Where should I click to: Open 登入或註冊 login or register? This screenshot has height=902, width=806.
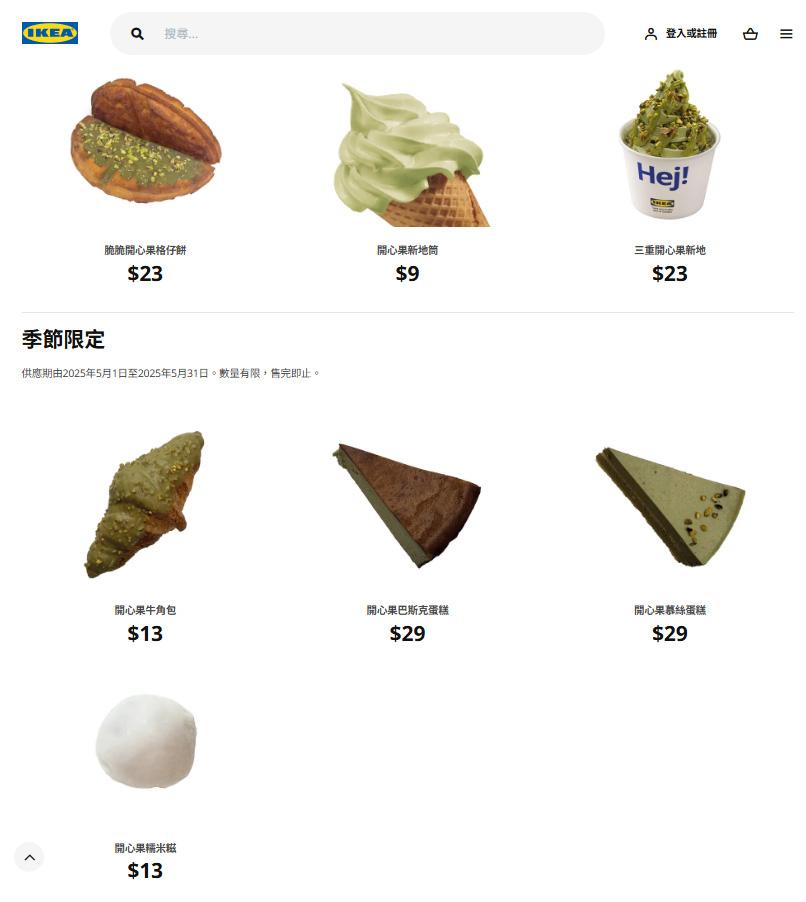680,34
